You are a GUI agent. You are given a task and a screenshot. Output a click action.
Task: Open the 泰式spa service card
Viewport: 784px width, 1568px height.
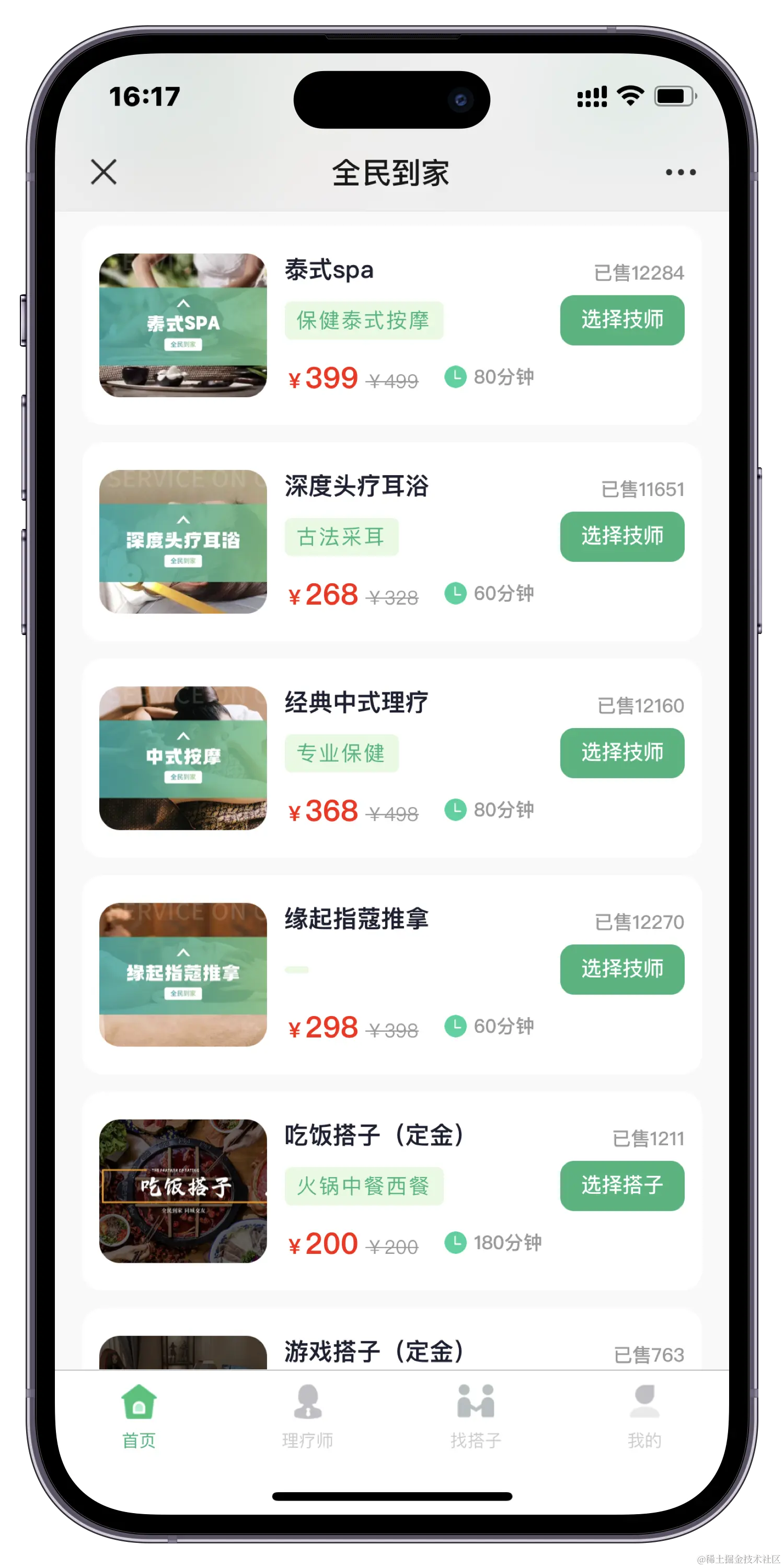coord(329,270)
